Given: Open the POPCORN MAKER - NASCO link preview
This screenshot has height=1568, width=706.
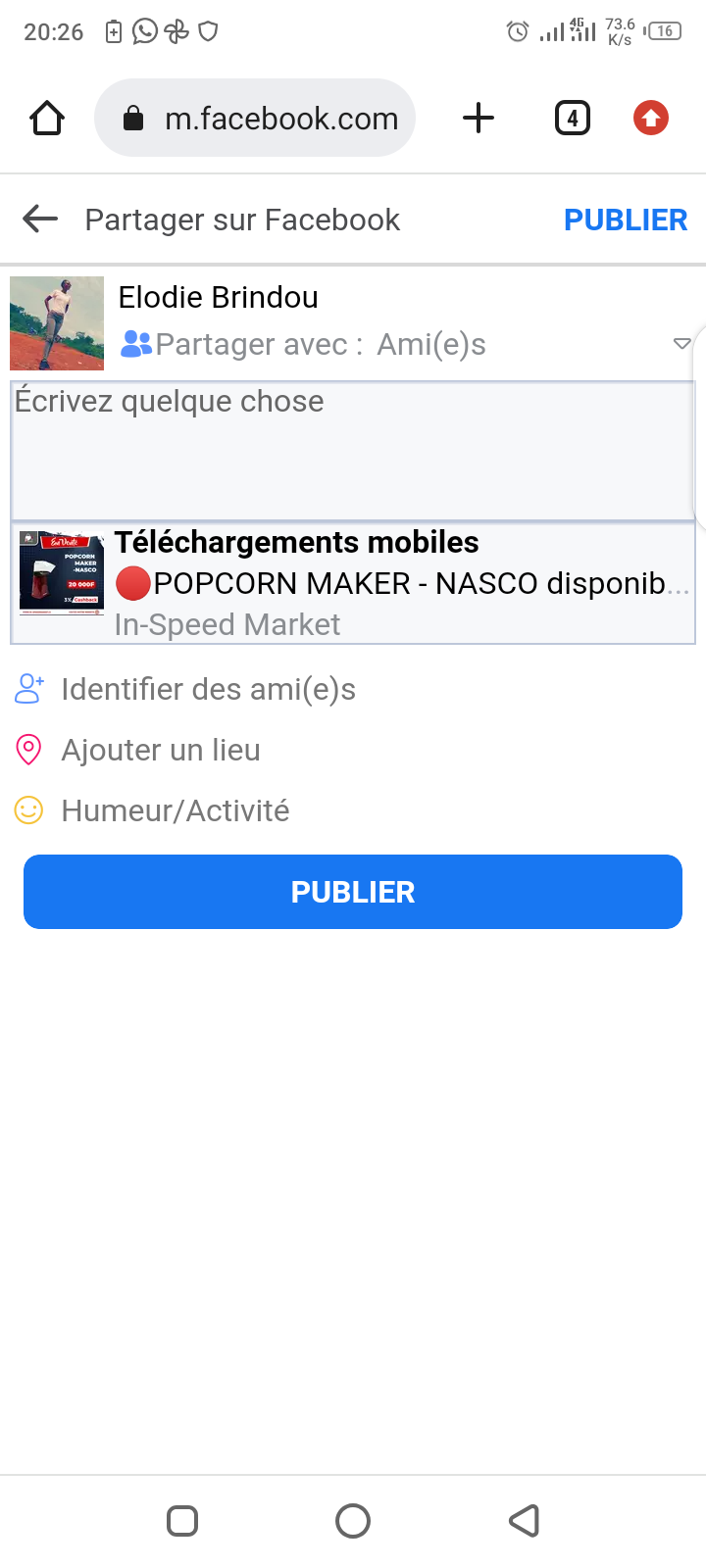Looking at the screenshot, I should pyautogui.click(x=353, y=583).
